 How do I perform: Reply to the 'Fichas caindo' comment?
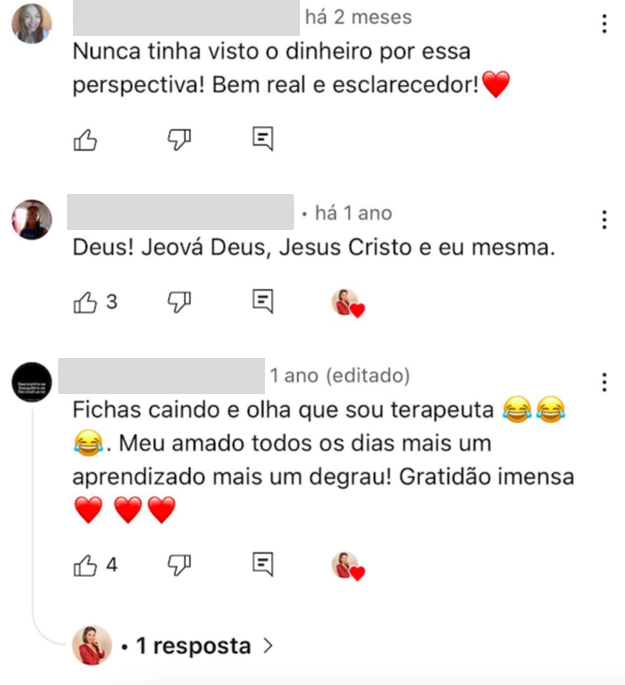[263, 565]
